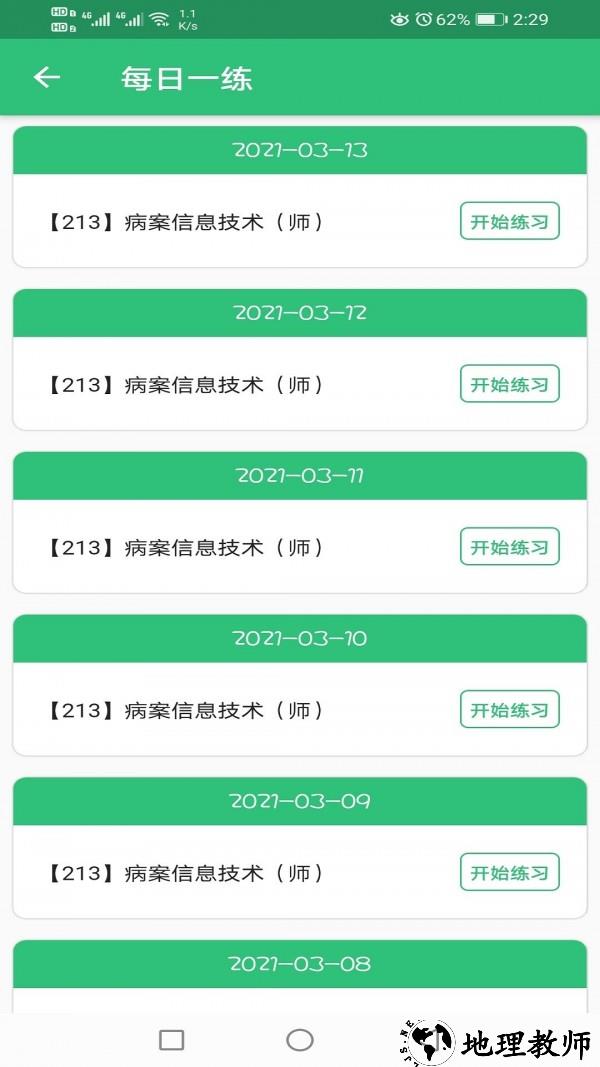Launch 开始练习 for the 2021-03-10 card
Viewport: 600px width, 1067px height.
coord(509,710)
